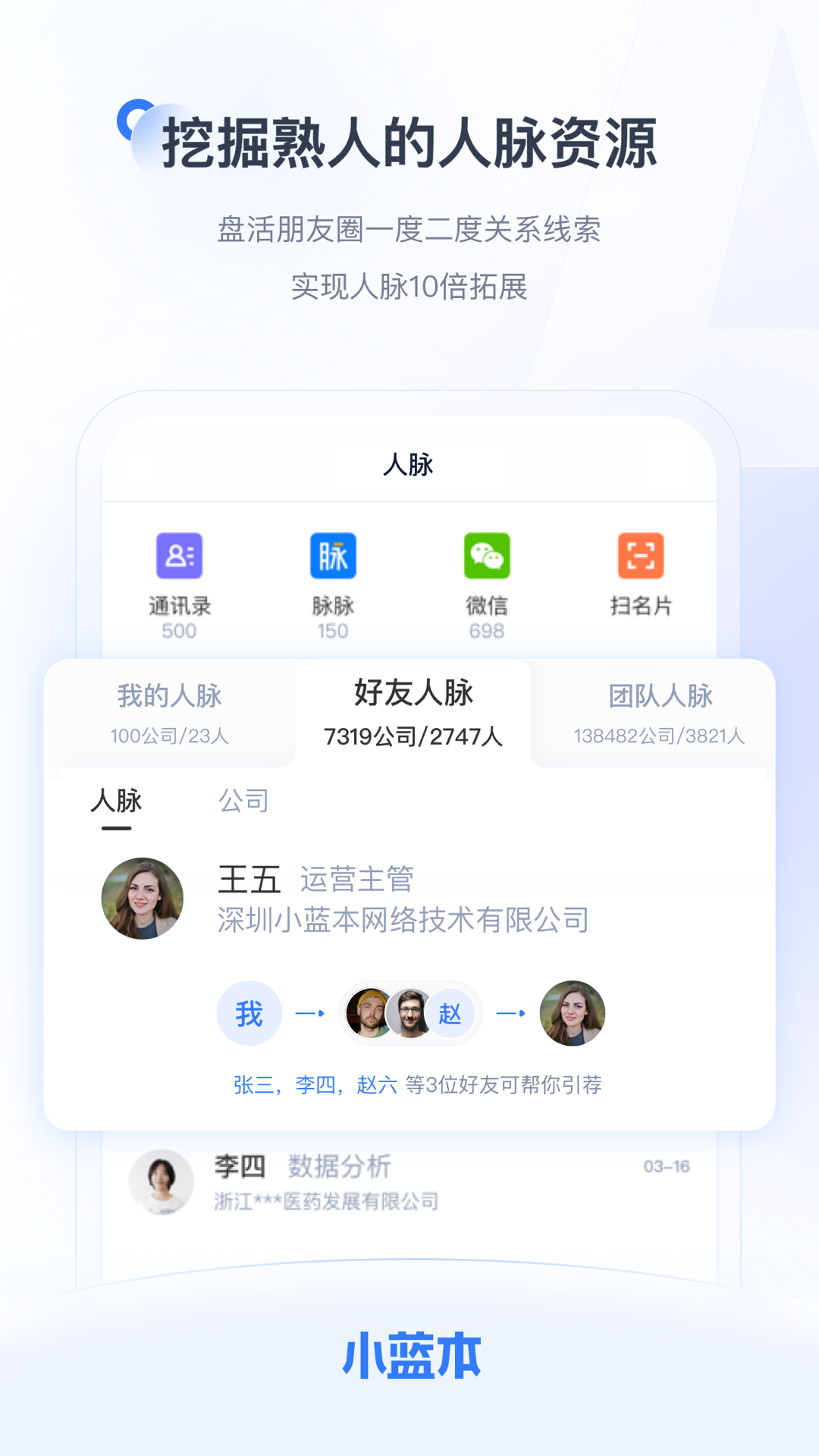Viewport: 819px width, 1456px height.
Task: Click 王五's profile avatar
Action: coord(142,897)
